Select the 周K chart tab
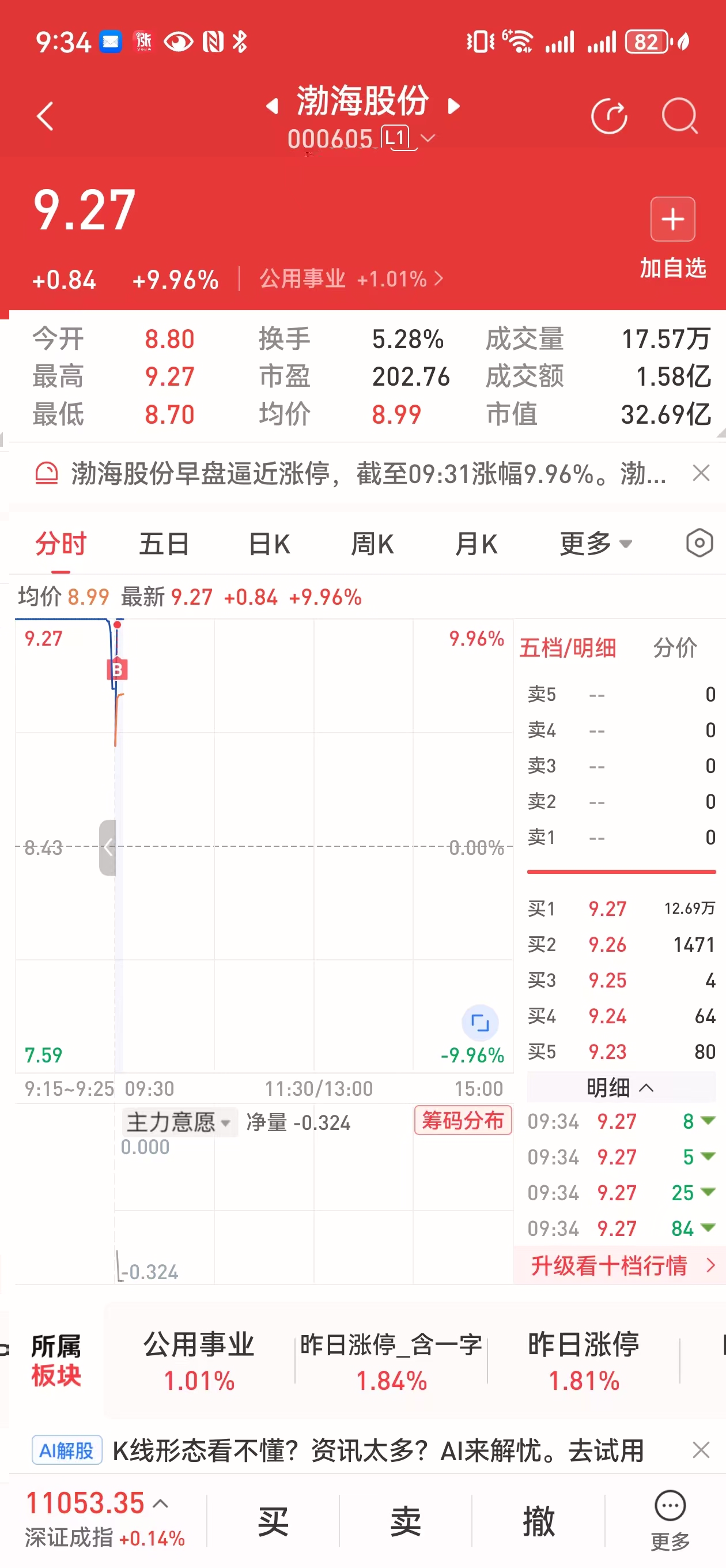This screenshot has width=726, height=1568. click(x=372, y=544)
